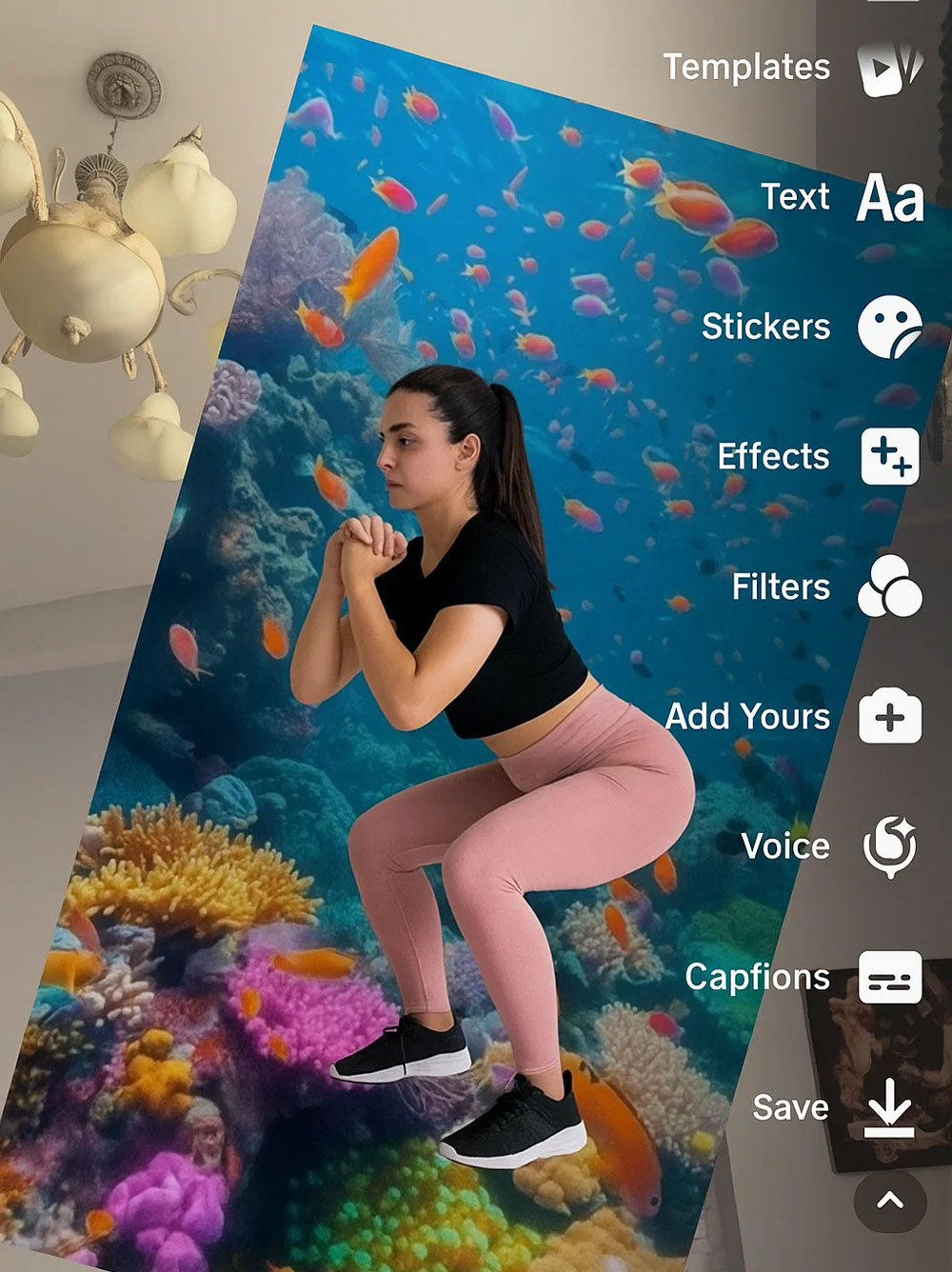
Task: Turn on Captions for the video
Action: click(889, 977)
